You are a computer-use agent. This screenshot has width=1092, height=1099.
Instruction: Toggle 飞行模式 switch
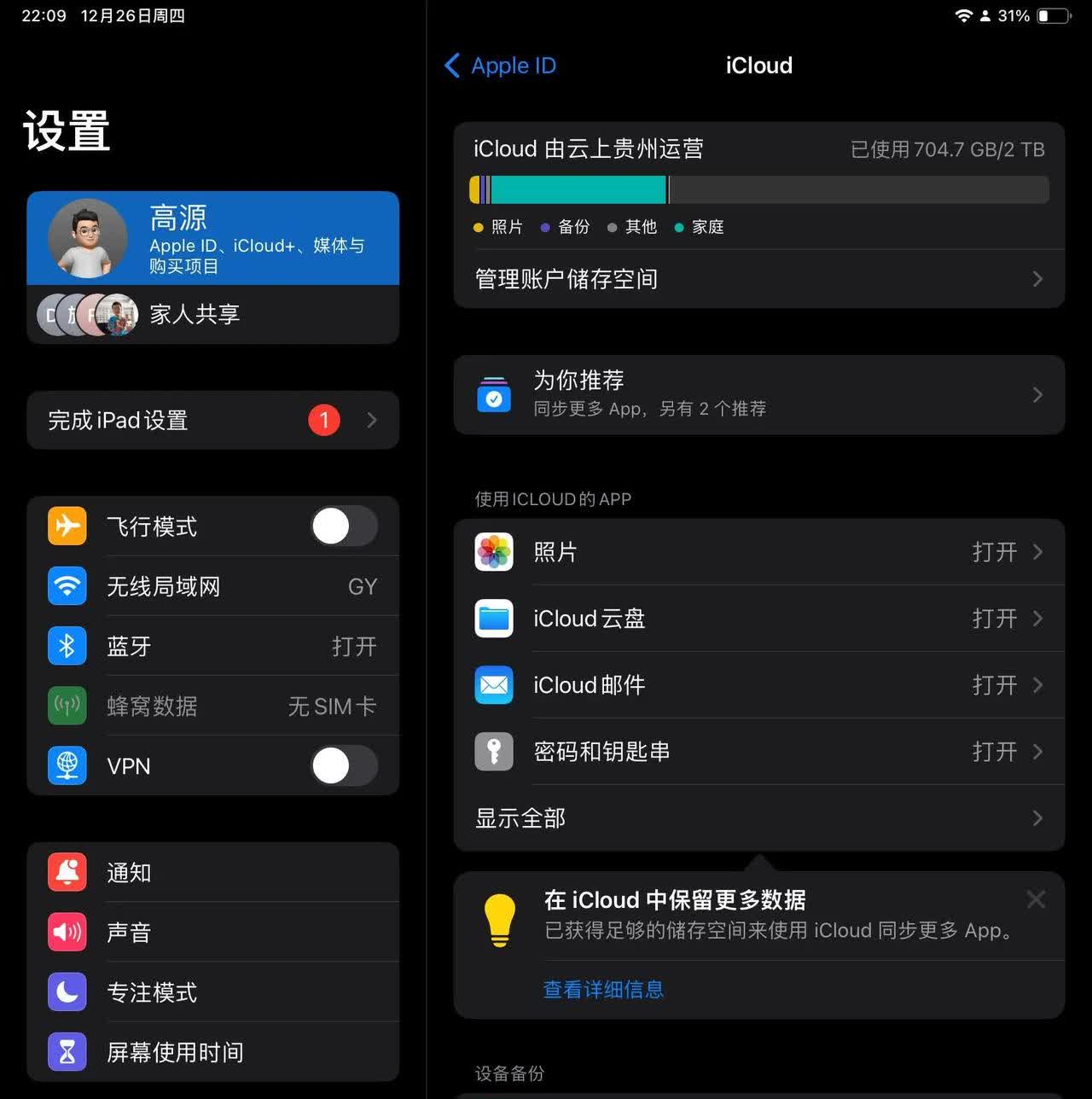pyautogui.click(x=344, y=526)
